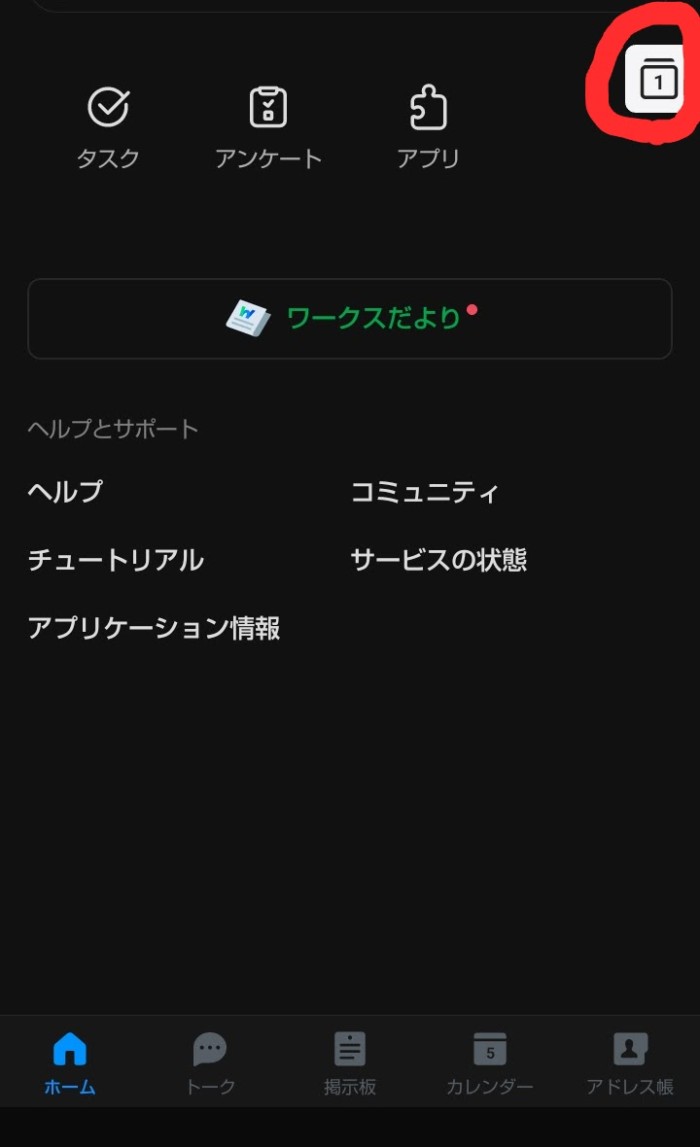Open コミュニティ

coord(424,492)
